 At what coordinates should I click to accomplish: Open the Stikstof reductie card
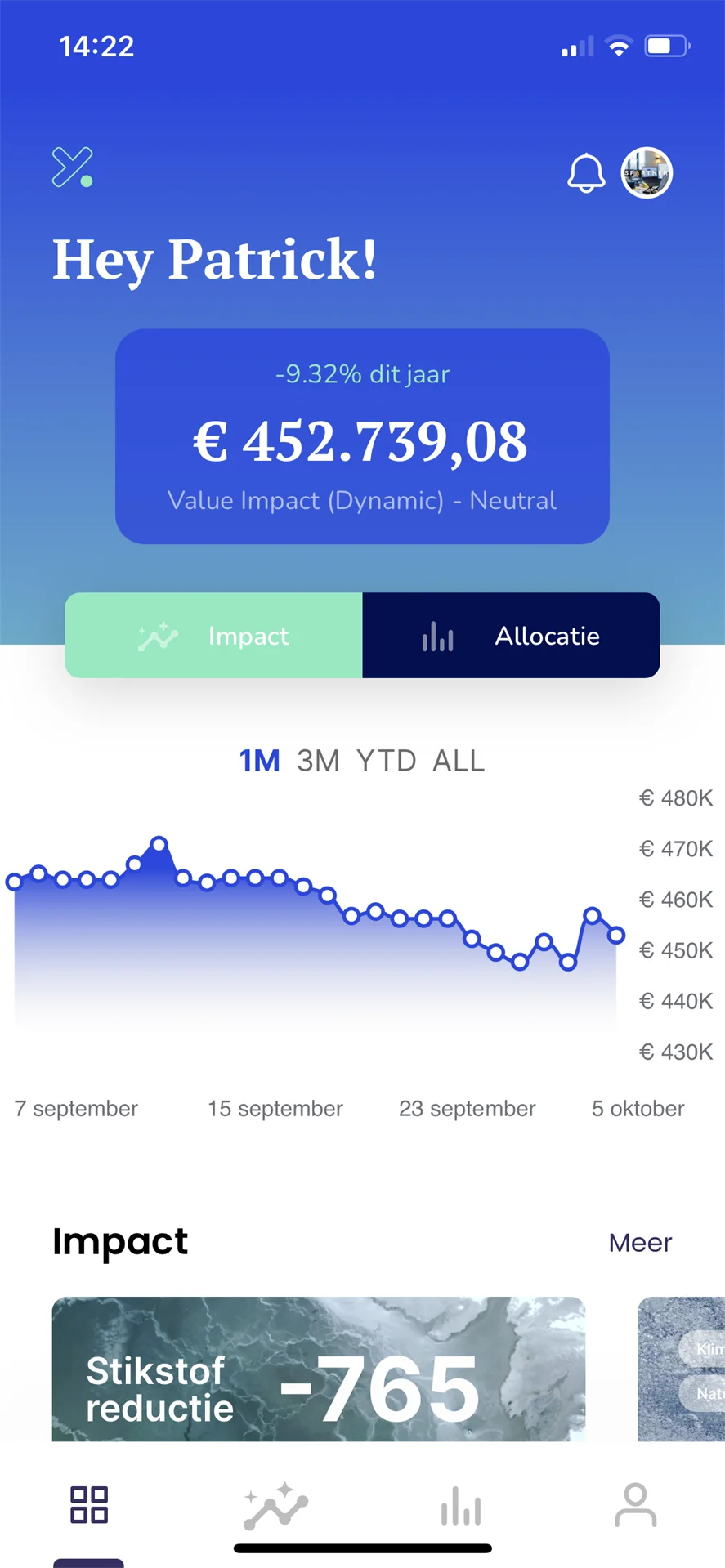point(319,1369)
